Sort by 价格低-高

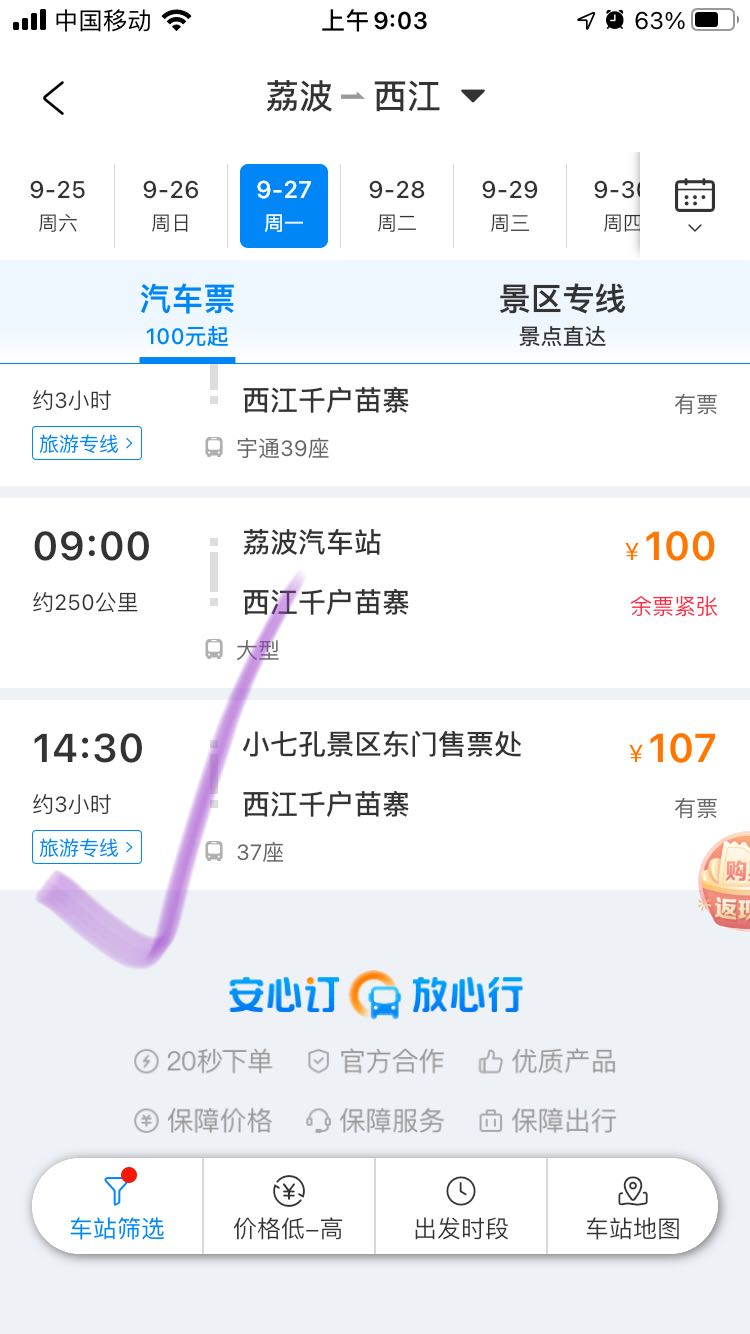pyautogui.click(x=288, y=1207)
